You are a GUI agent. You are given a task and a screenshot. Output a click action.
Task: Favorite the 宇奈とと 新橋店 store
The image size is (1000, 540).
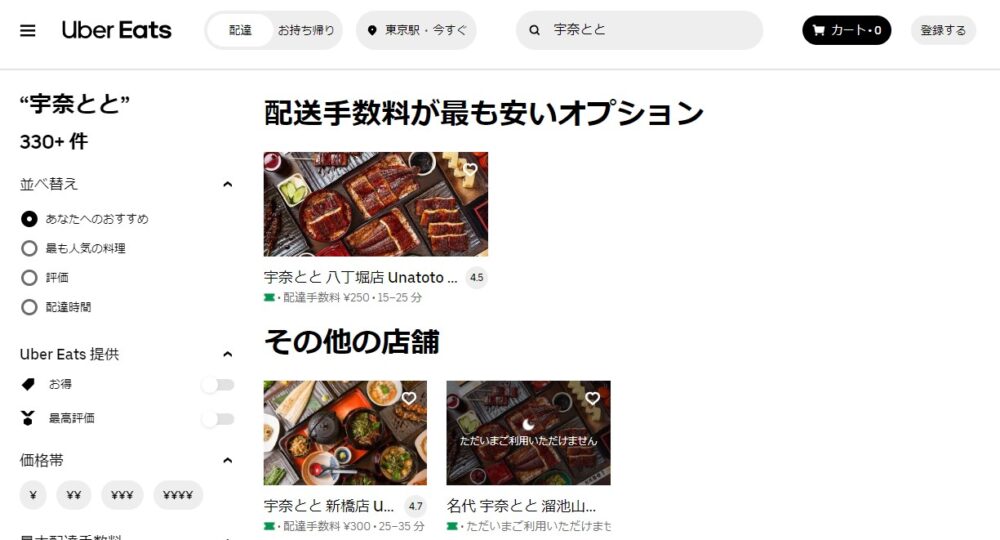(x=408, y=398)
